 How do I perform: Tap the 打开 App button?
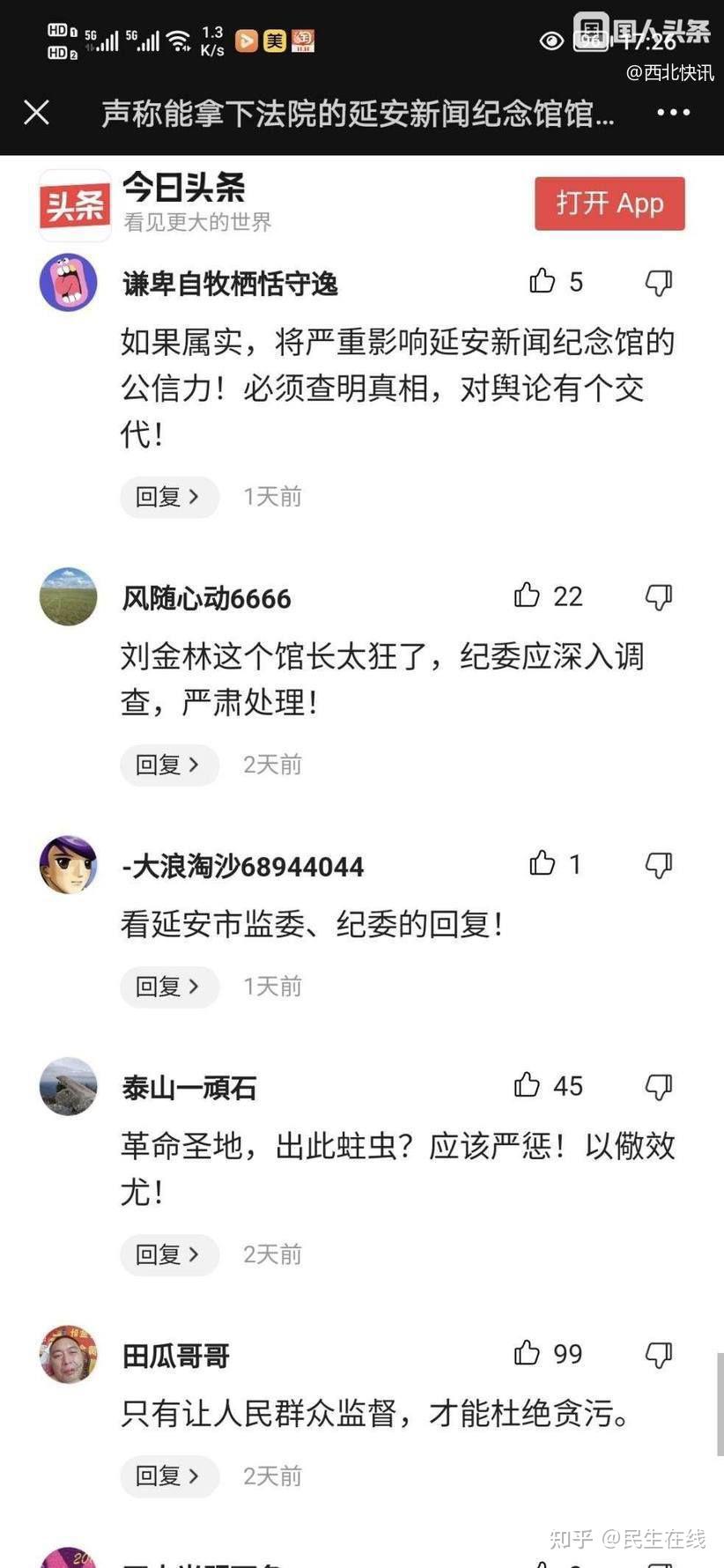609,203
